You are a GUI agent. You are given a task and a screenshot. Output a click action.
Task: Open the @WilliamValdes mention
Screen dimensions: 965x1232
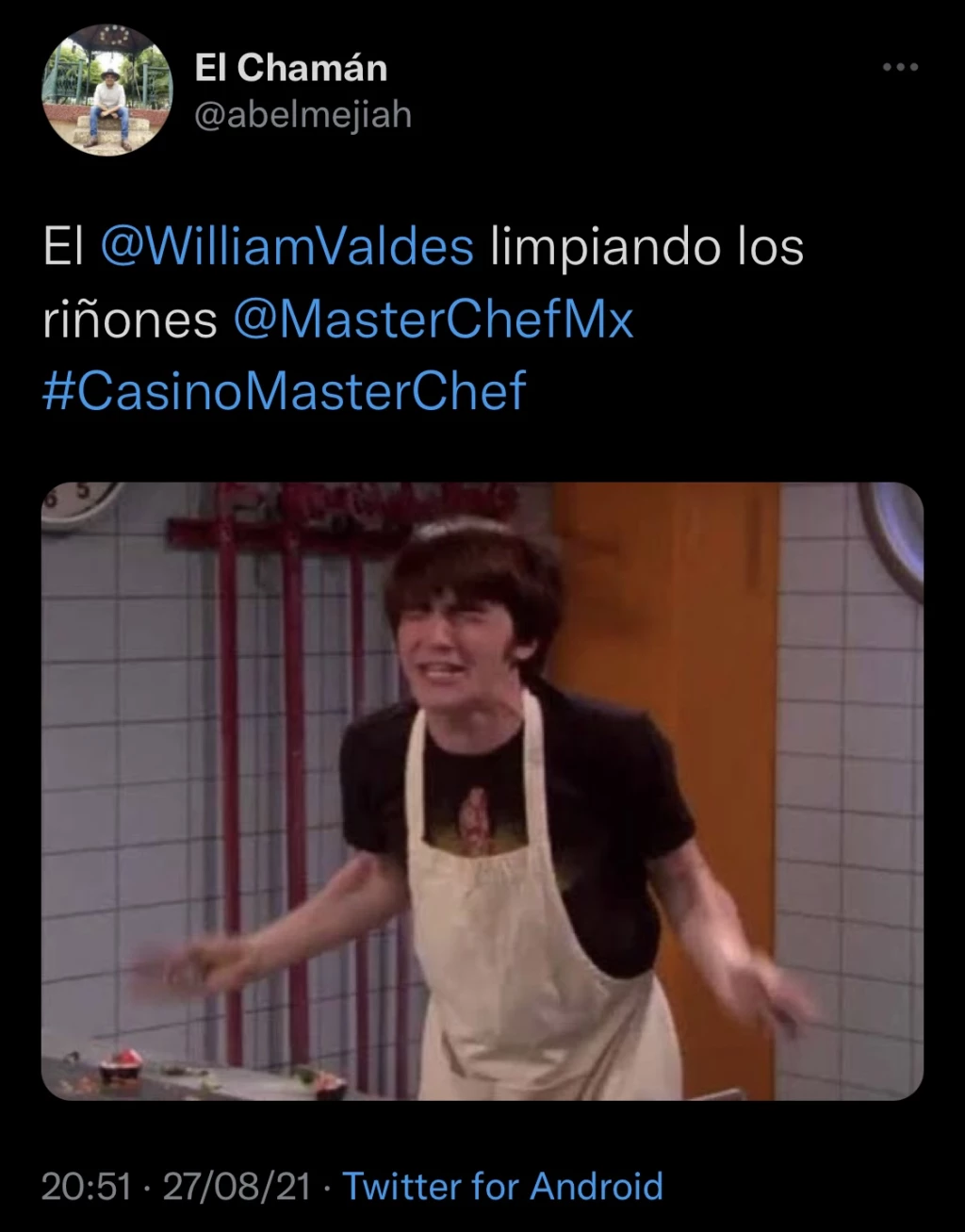pos(286,248)
